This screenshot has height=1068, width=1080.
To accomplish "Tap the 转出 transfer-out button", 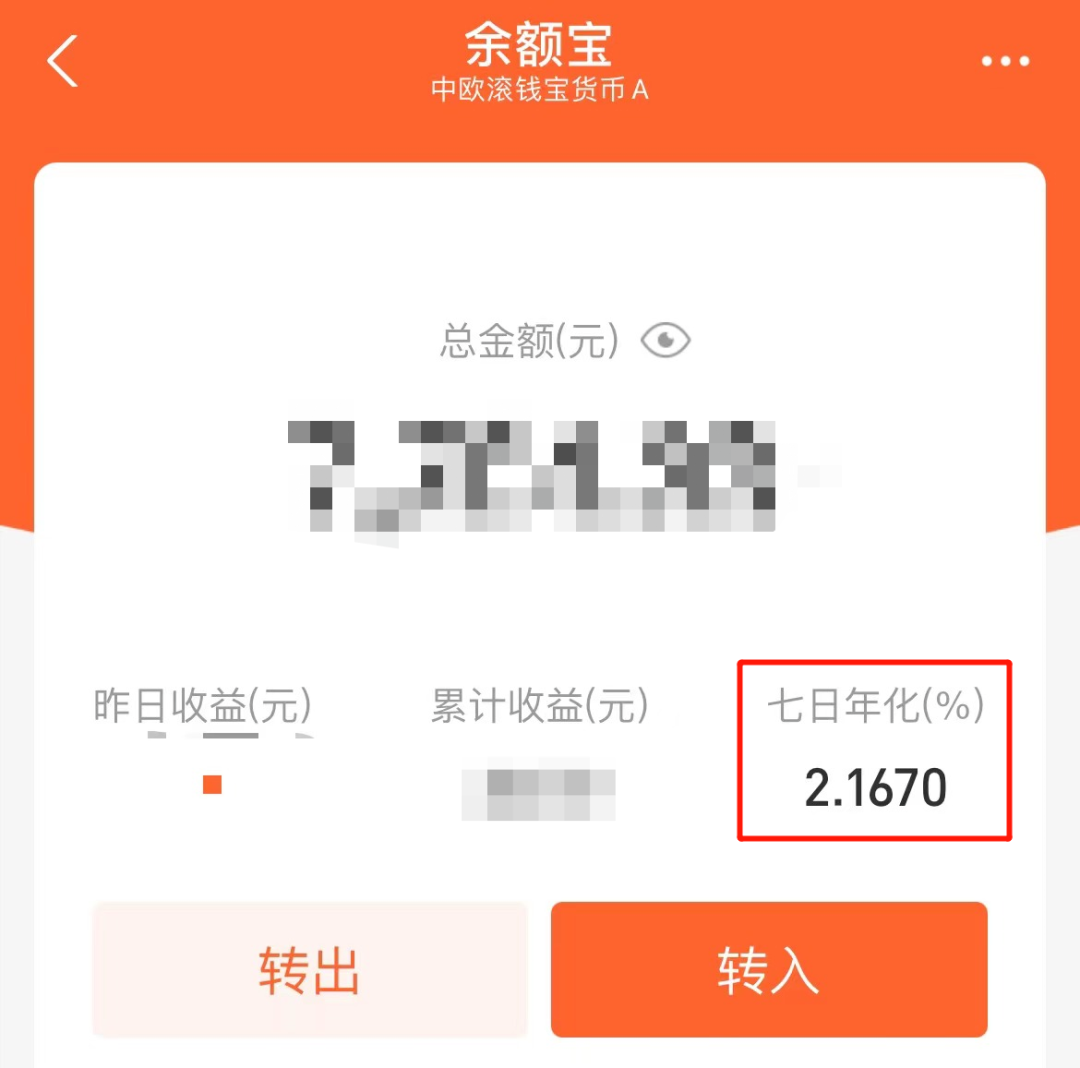I will [x=309, y=969].
